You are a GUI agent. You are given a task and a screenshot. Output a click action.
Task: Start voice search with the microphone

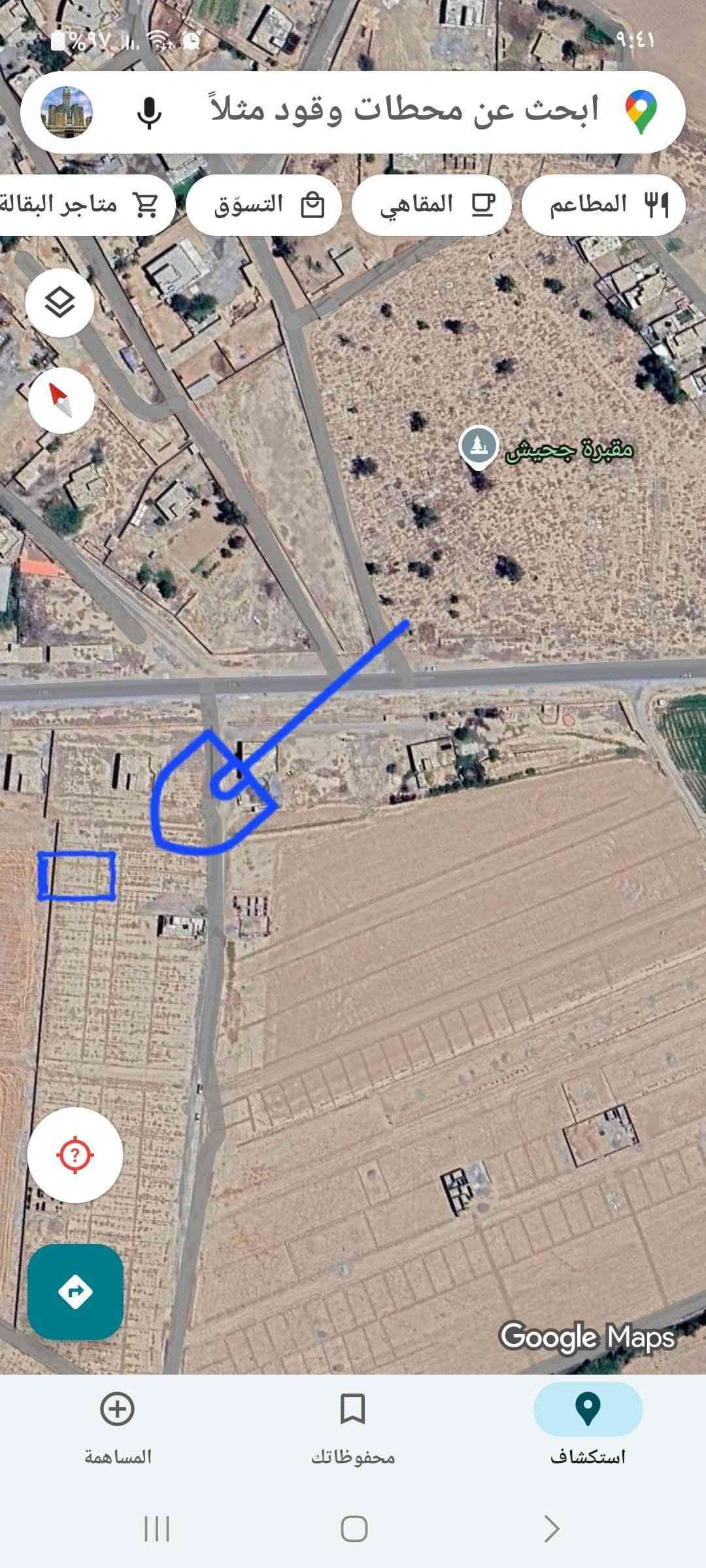tap(149, 112)
